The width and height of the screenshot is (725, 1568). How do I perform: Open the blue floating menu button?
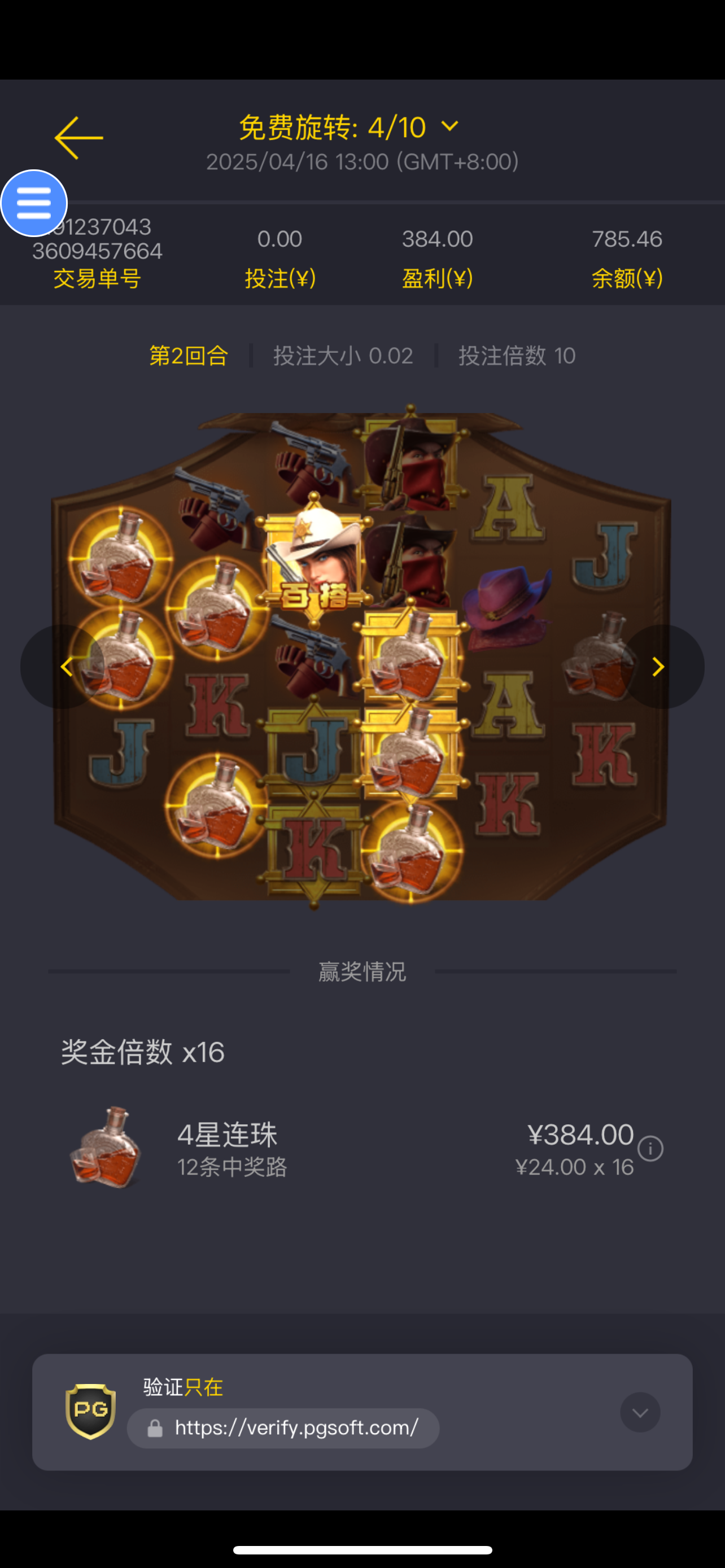click(x=34, y=203)
